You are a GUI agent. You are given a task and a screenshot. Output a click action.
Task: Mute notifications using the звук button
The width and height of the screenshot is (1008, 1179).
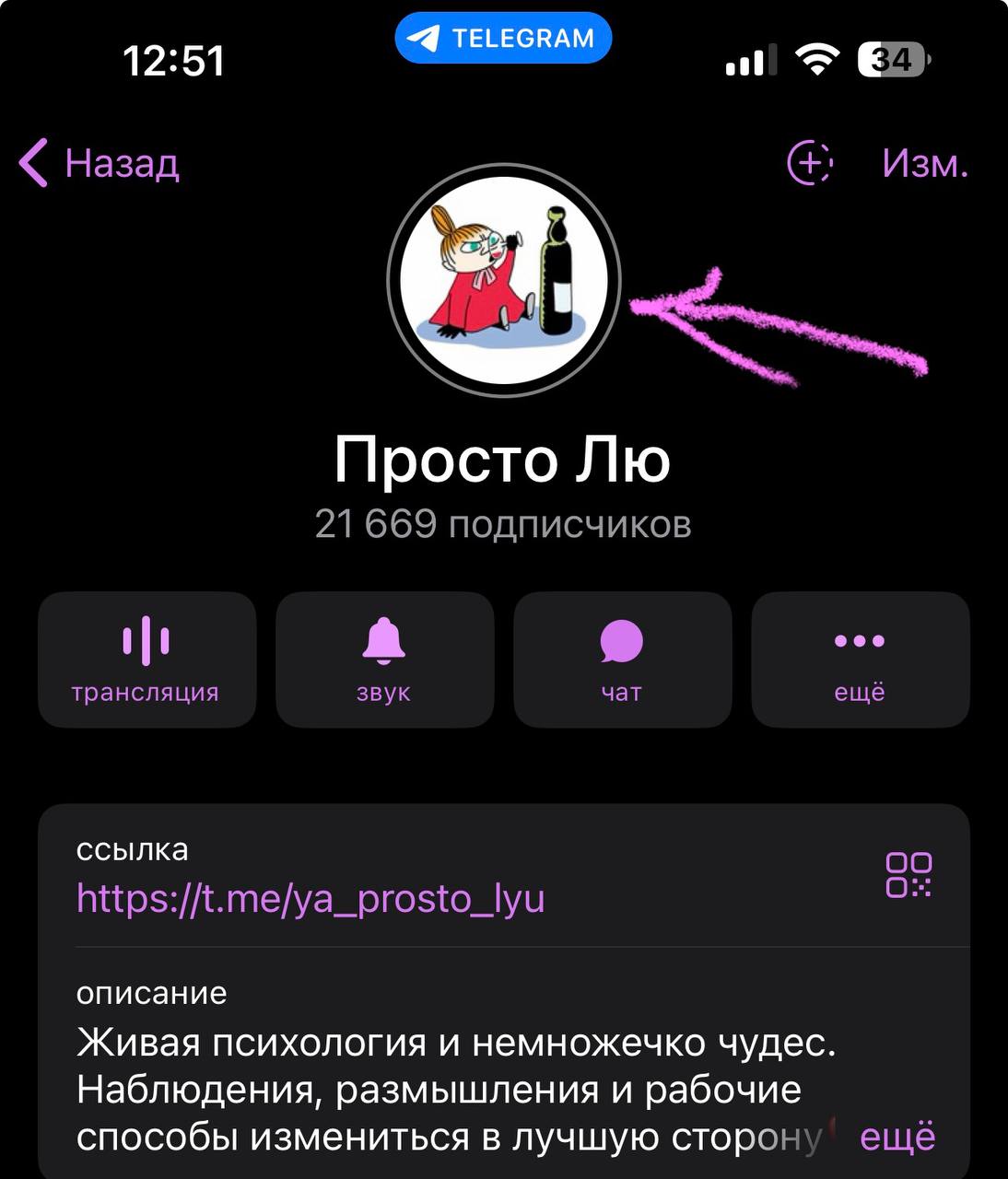384,660
